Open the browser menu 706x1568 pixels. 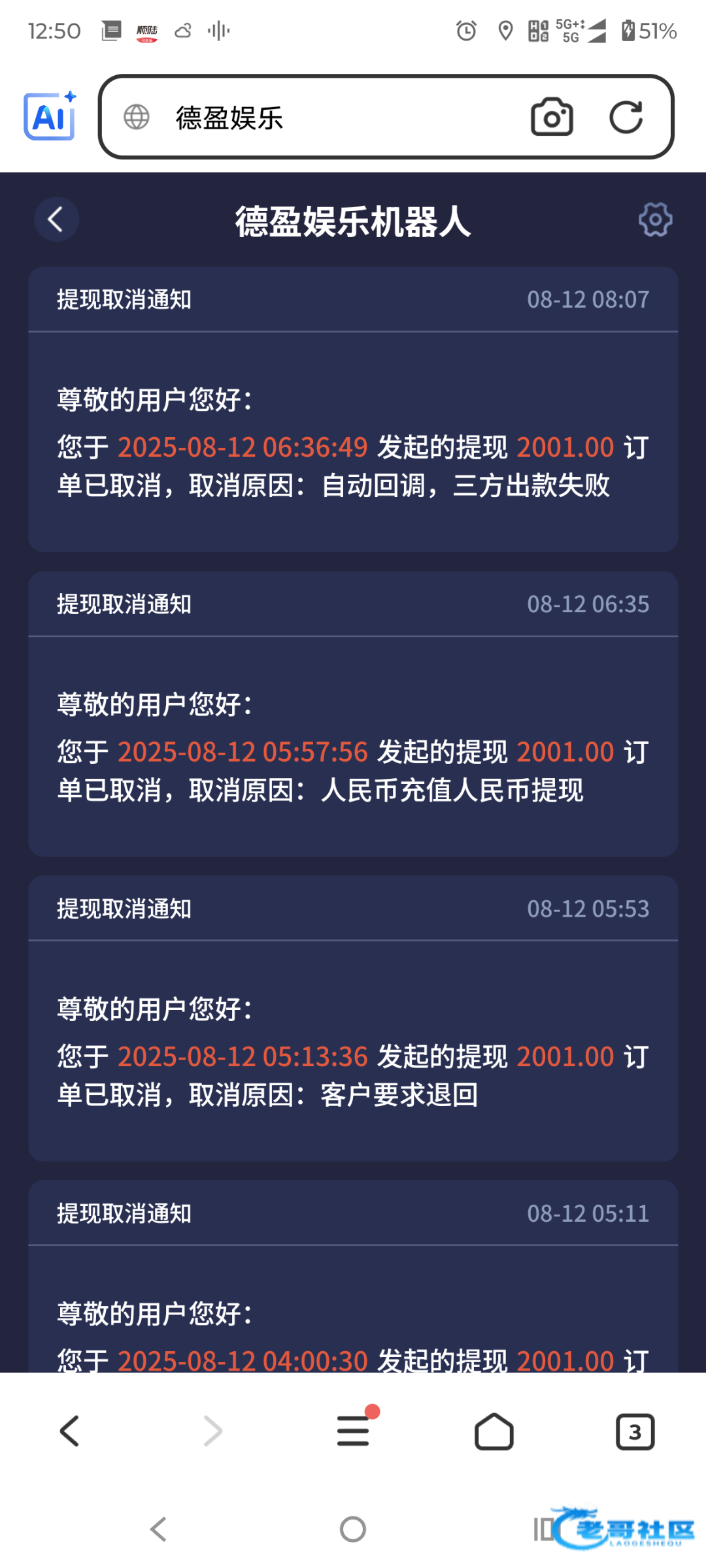click(354, 1431)
